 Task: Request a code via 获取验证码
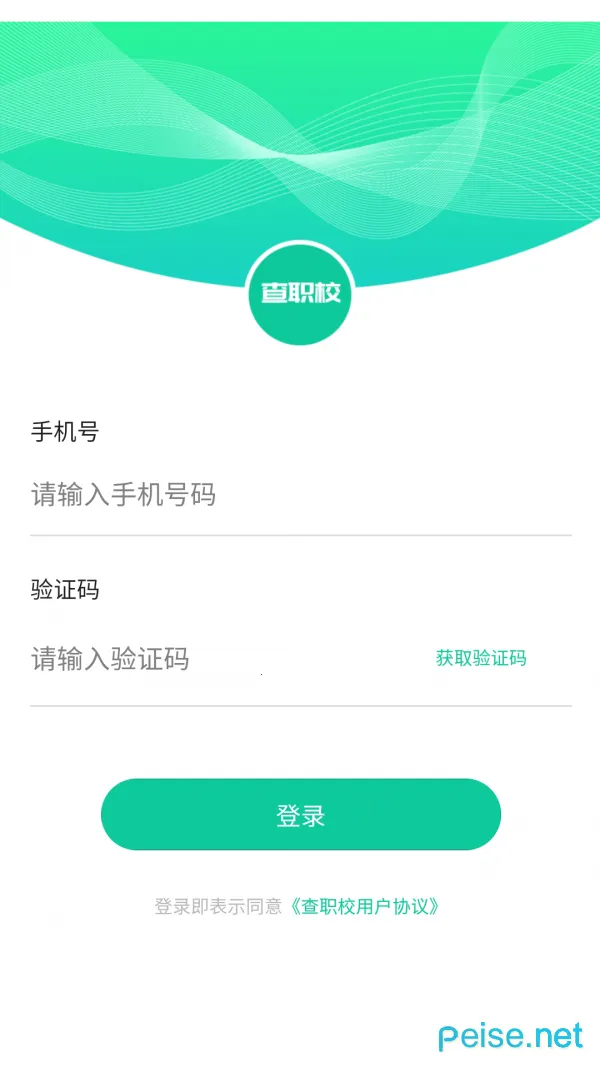click(481, 658)
